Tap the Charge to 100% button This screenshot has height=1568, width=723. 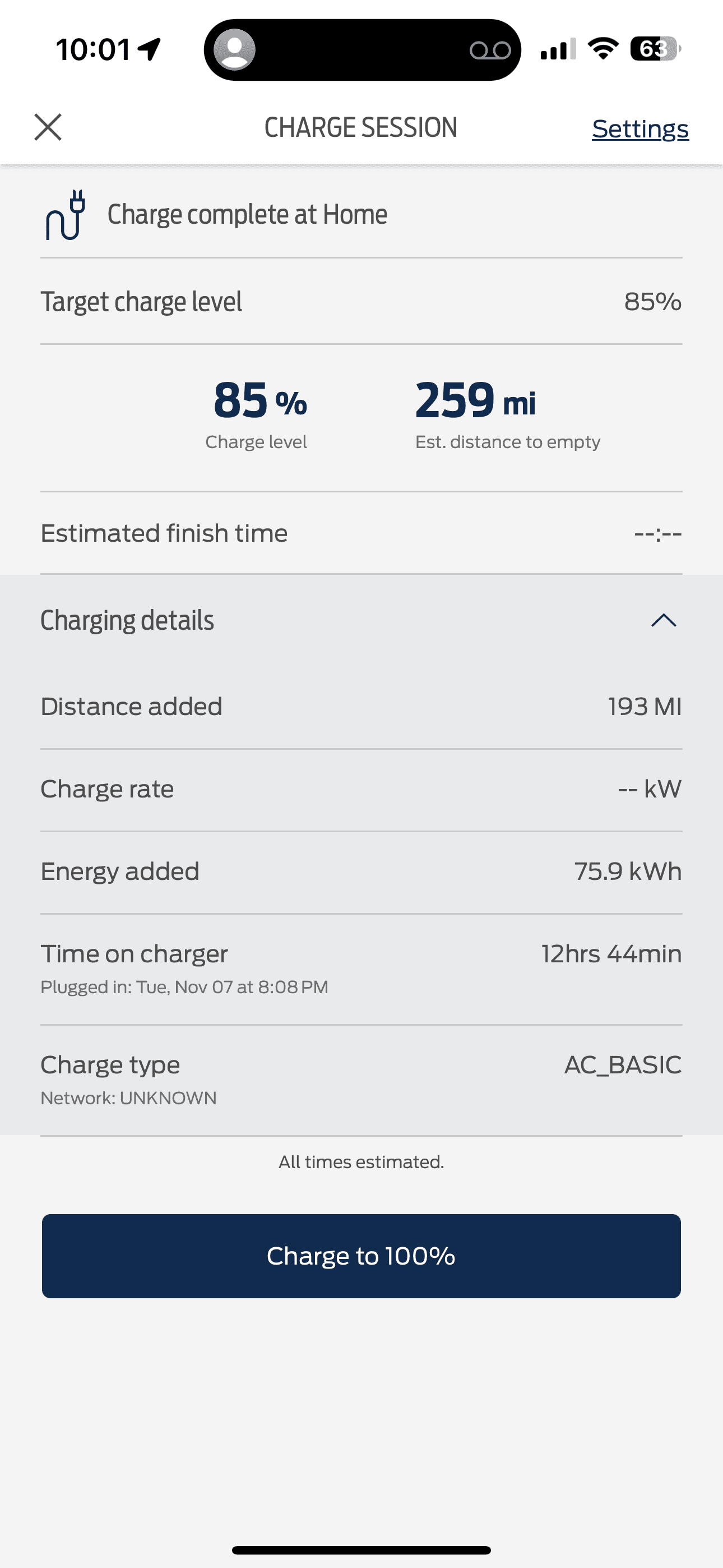point(361,1256)
